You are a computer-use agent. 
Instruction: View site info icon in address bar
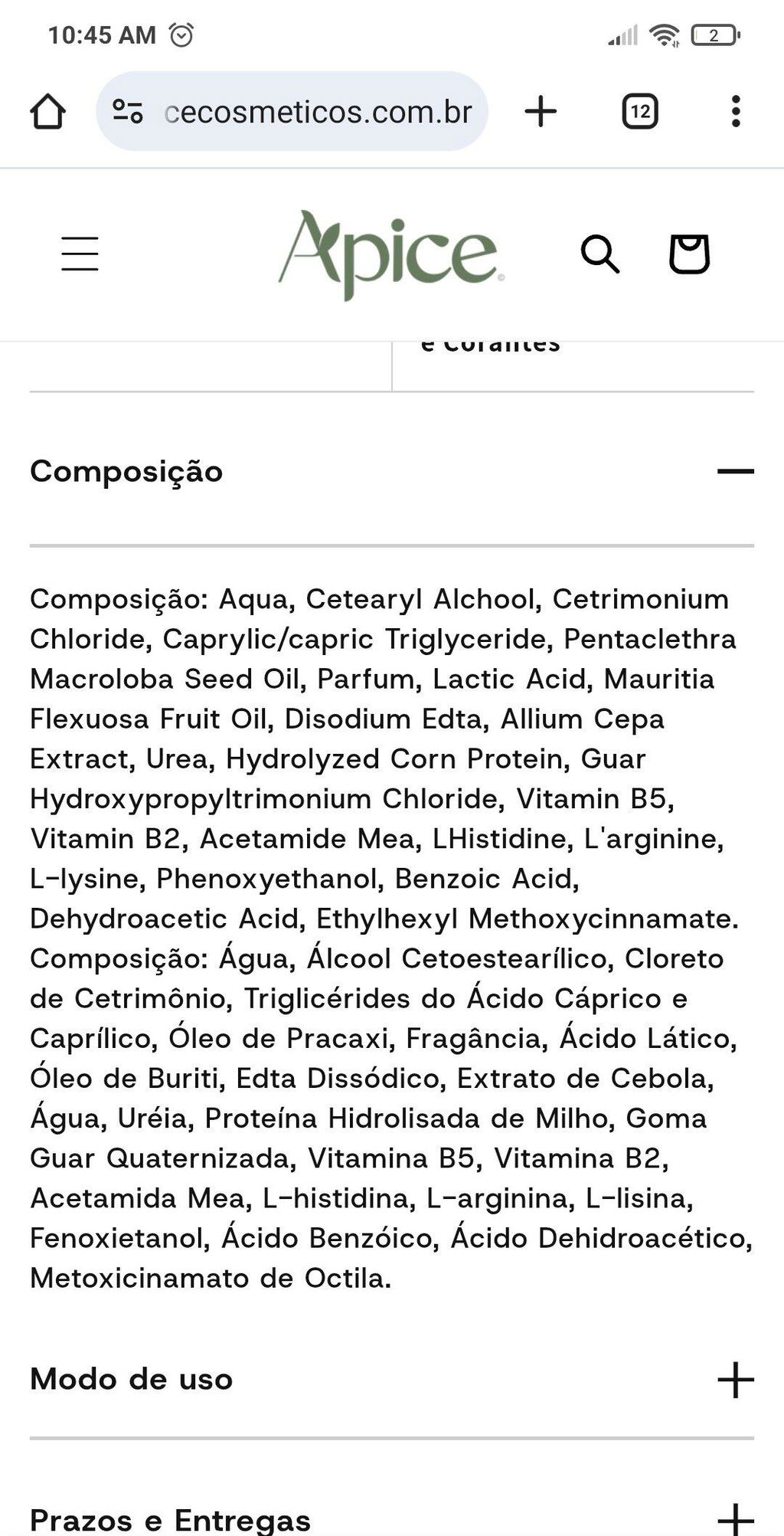(128, 112)
